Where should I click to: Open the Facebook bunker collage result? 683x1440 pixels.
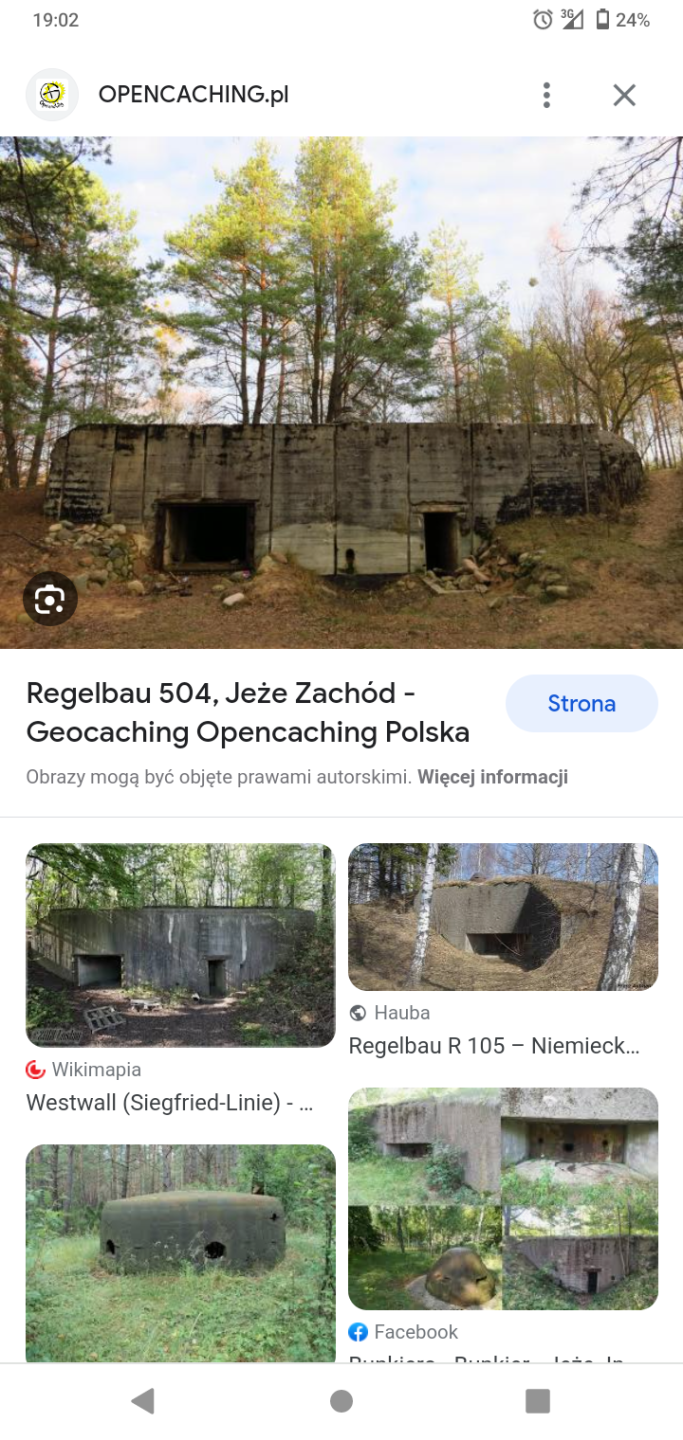[x=503, y=1198]
